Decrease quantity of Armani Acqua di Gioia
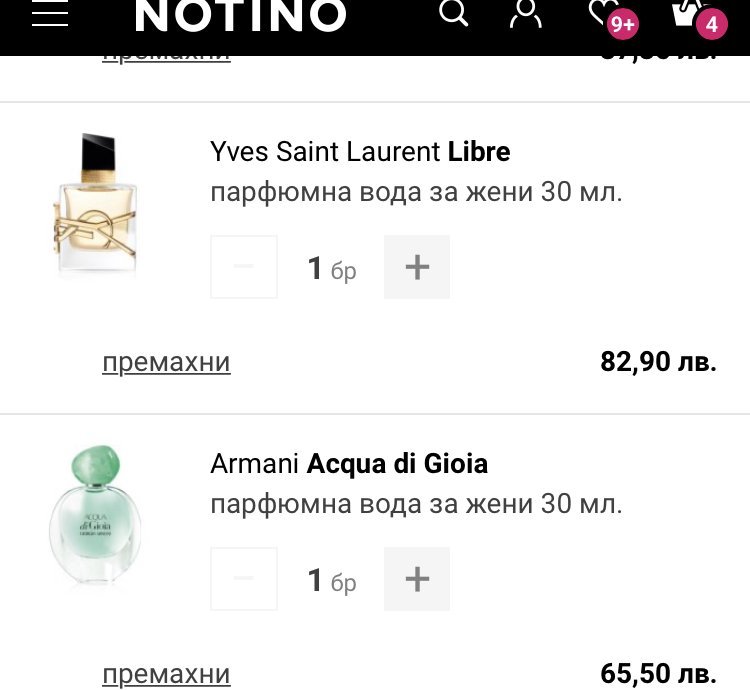The height and width of the screenshot is (690, 750). [x=243, y=579]
